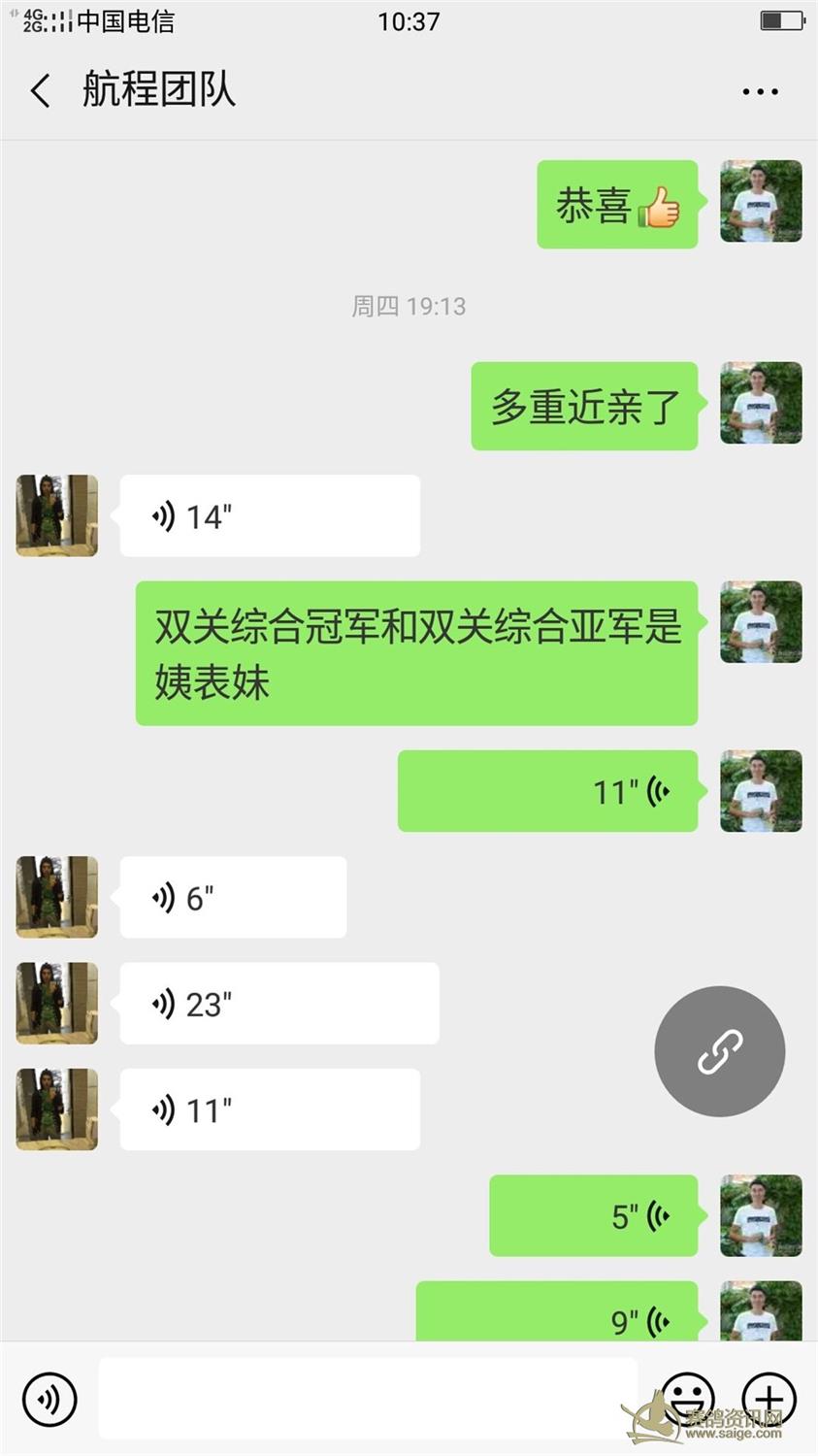Open the chat overflow menu
Image resolution: width=818 pixels, height=1456 pixels.
(x=760, y=92)
